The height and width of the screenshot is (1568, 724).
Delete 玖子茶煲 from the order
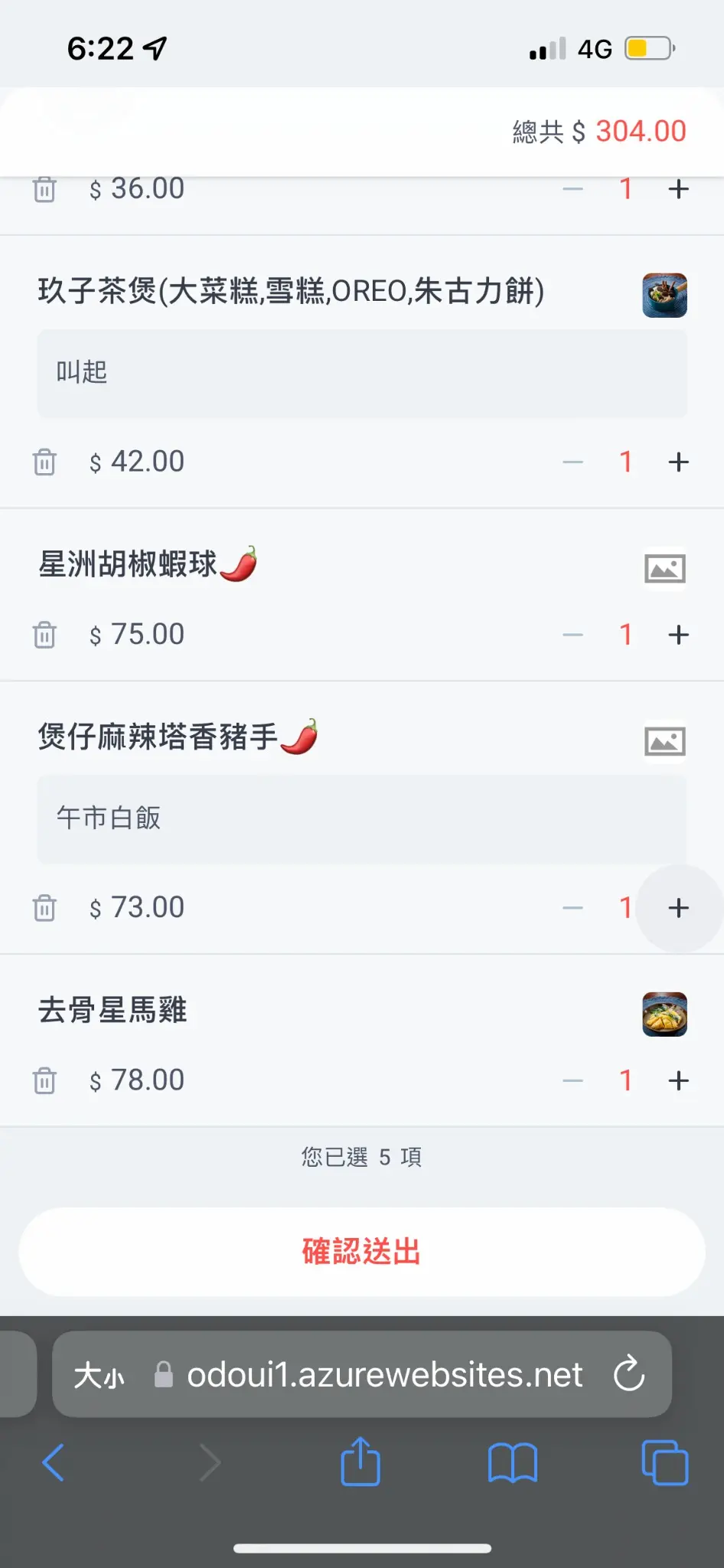point(44,462)
